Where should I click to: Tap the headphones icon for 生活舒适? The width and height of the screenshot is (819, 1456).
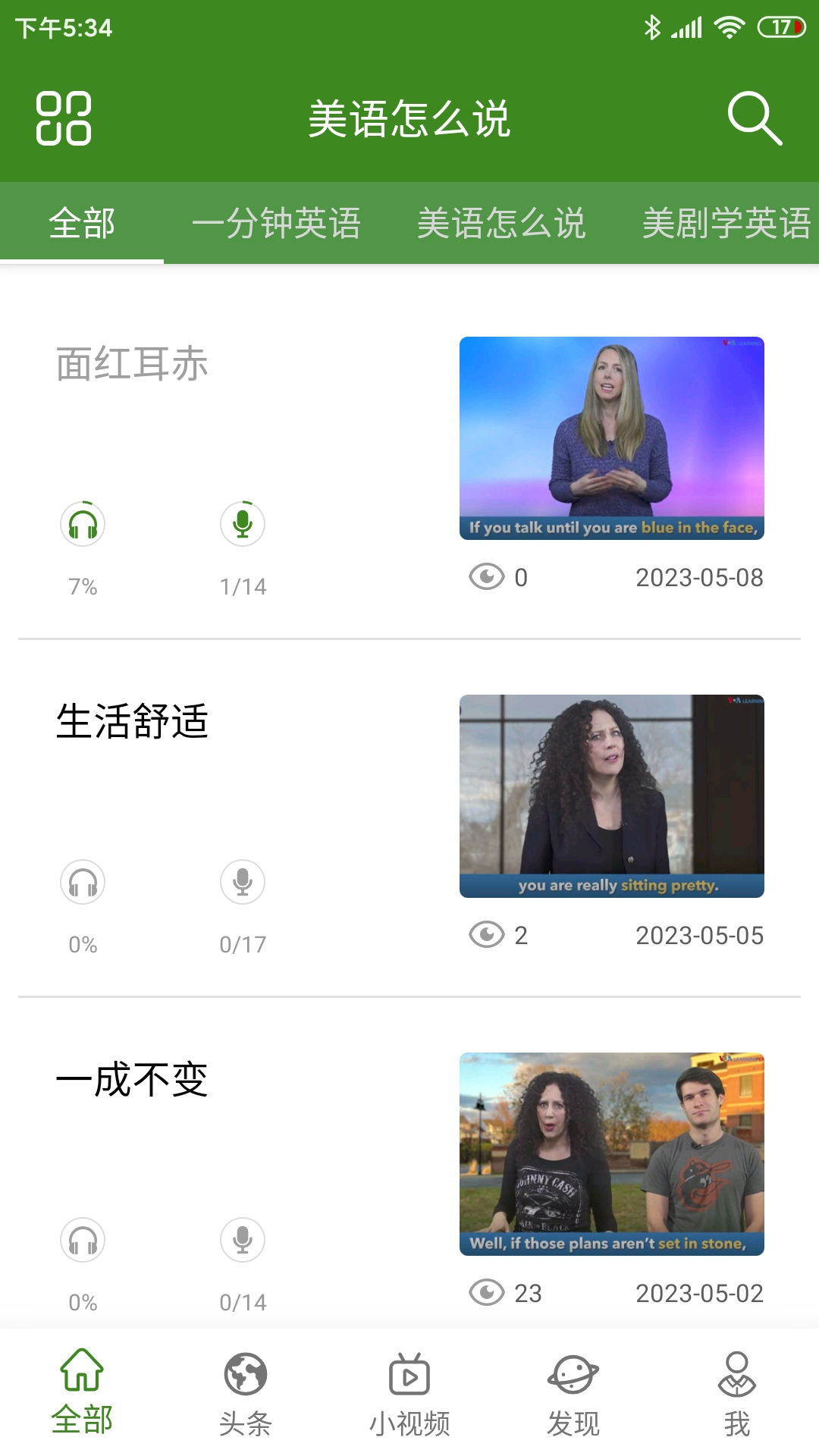[x=83, y=882]
